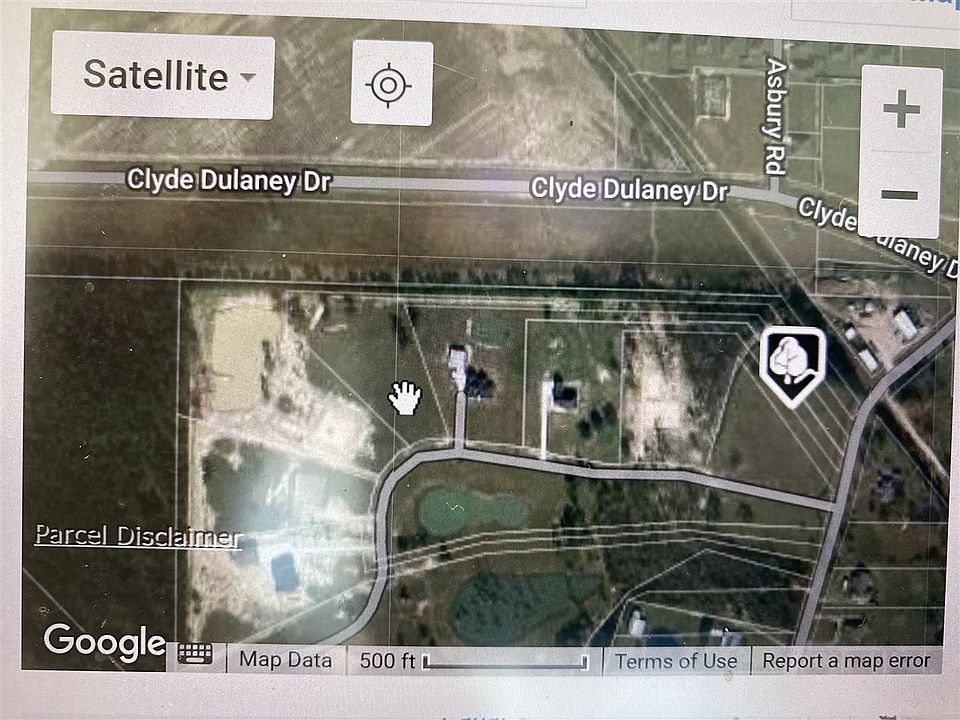Open the Satellite map type dropdown

[163, 77]
